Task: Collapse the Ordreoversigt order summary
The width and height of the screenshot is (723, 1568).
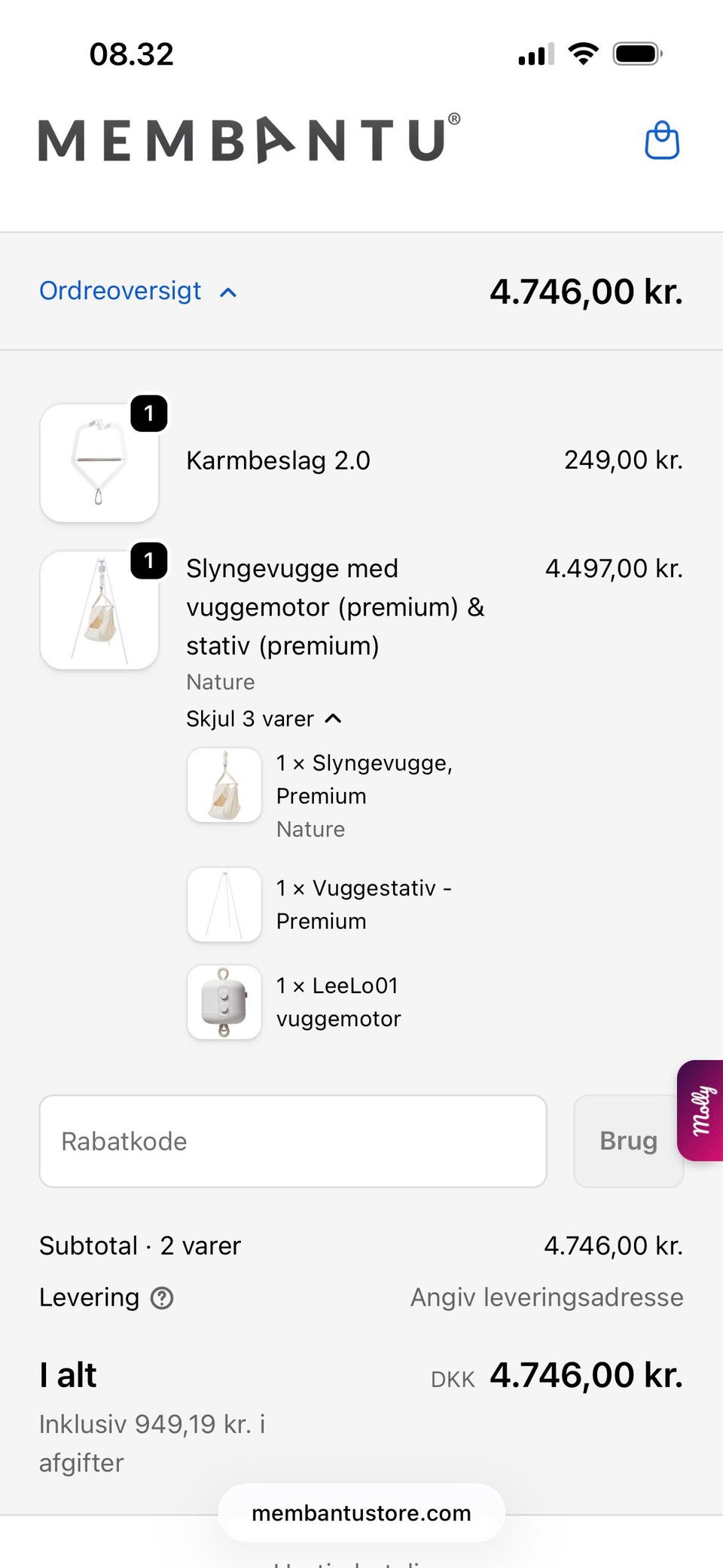Action: (138, 291)
